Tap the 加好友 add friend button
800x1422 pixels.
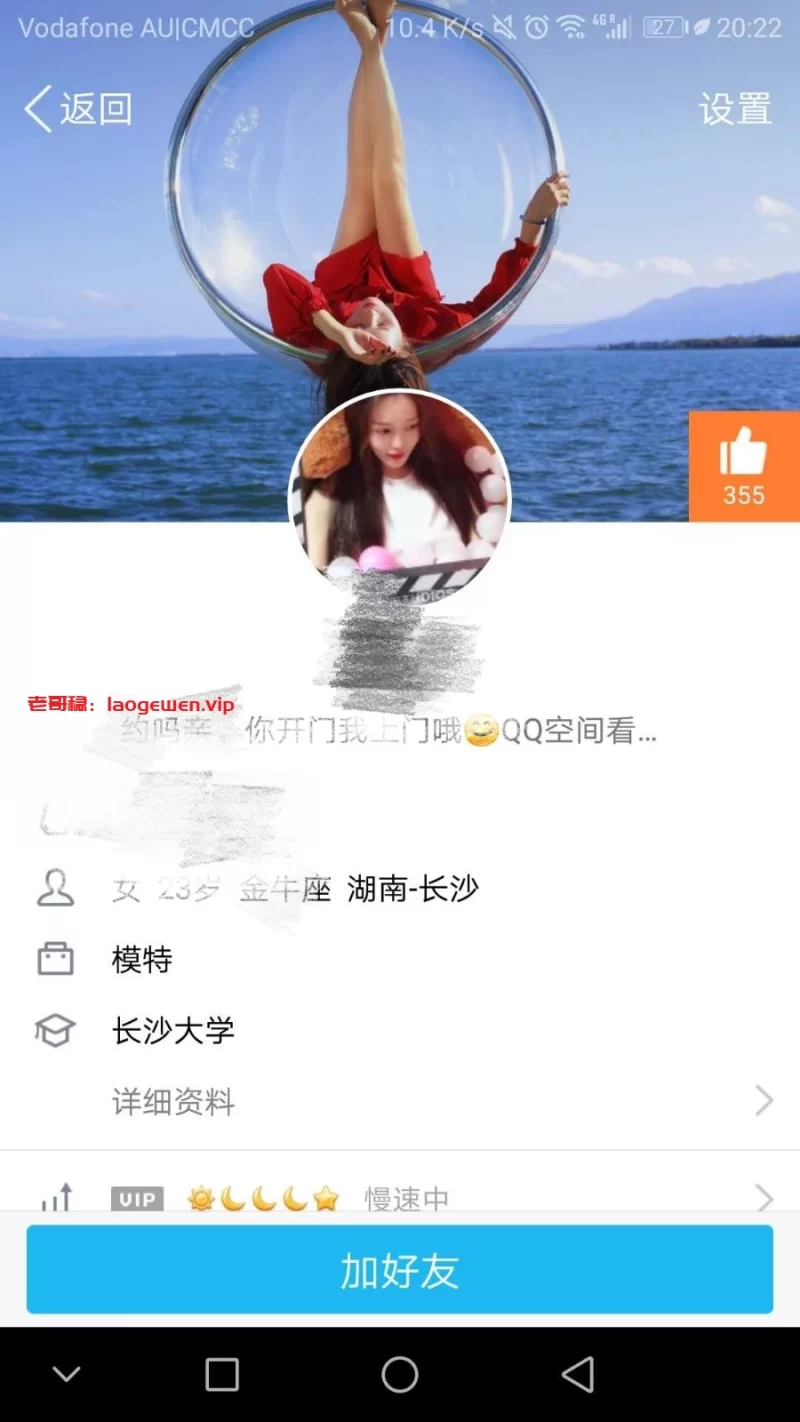[x=399, y=1270]
